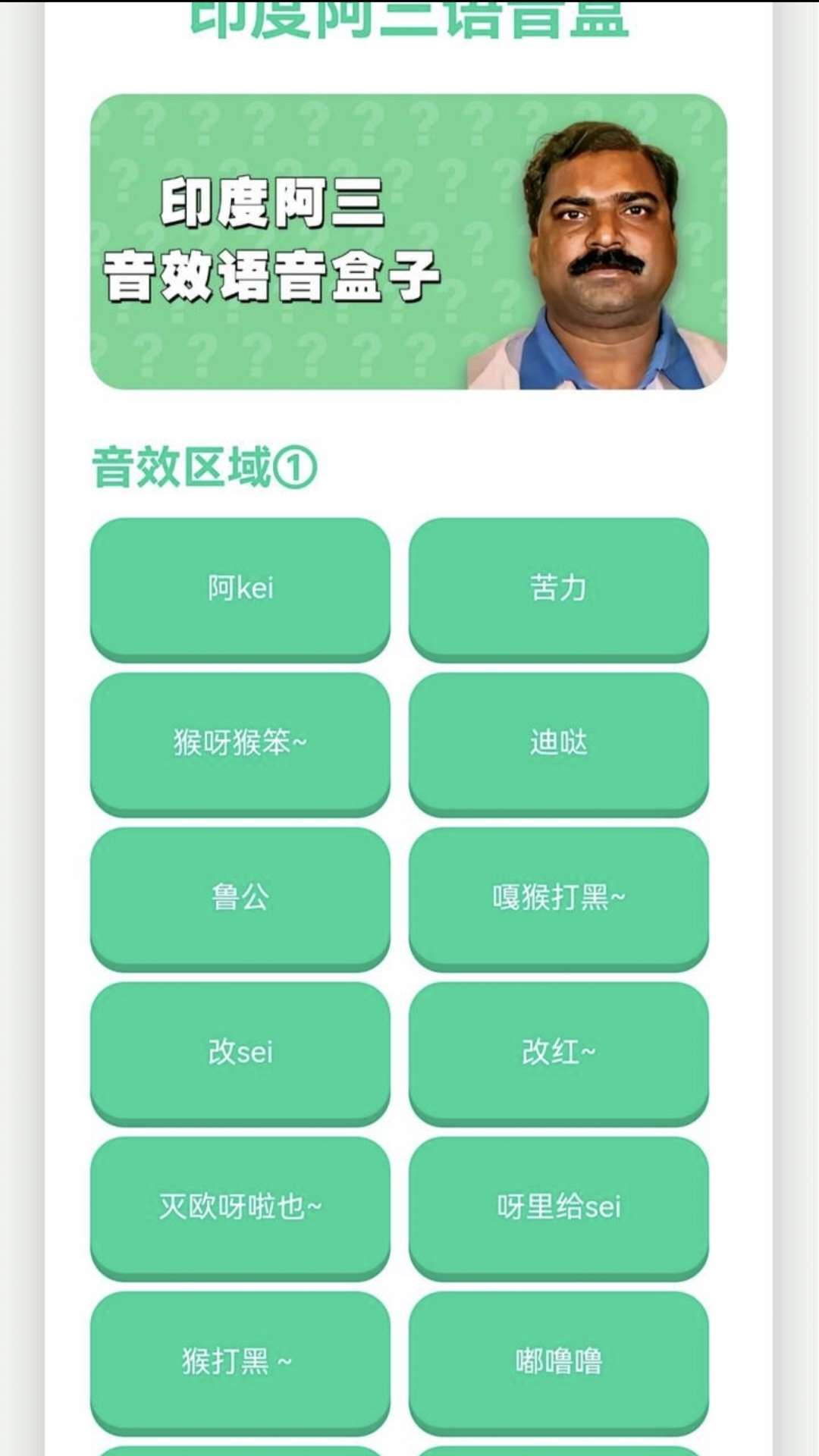Play the 嘟噜噜 sound effect
Image resolution: width=819 pixels, height=1456 pixels.
coord(558,1361)
